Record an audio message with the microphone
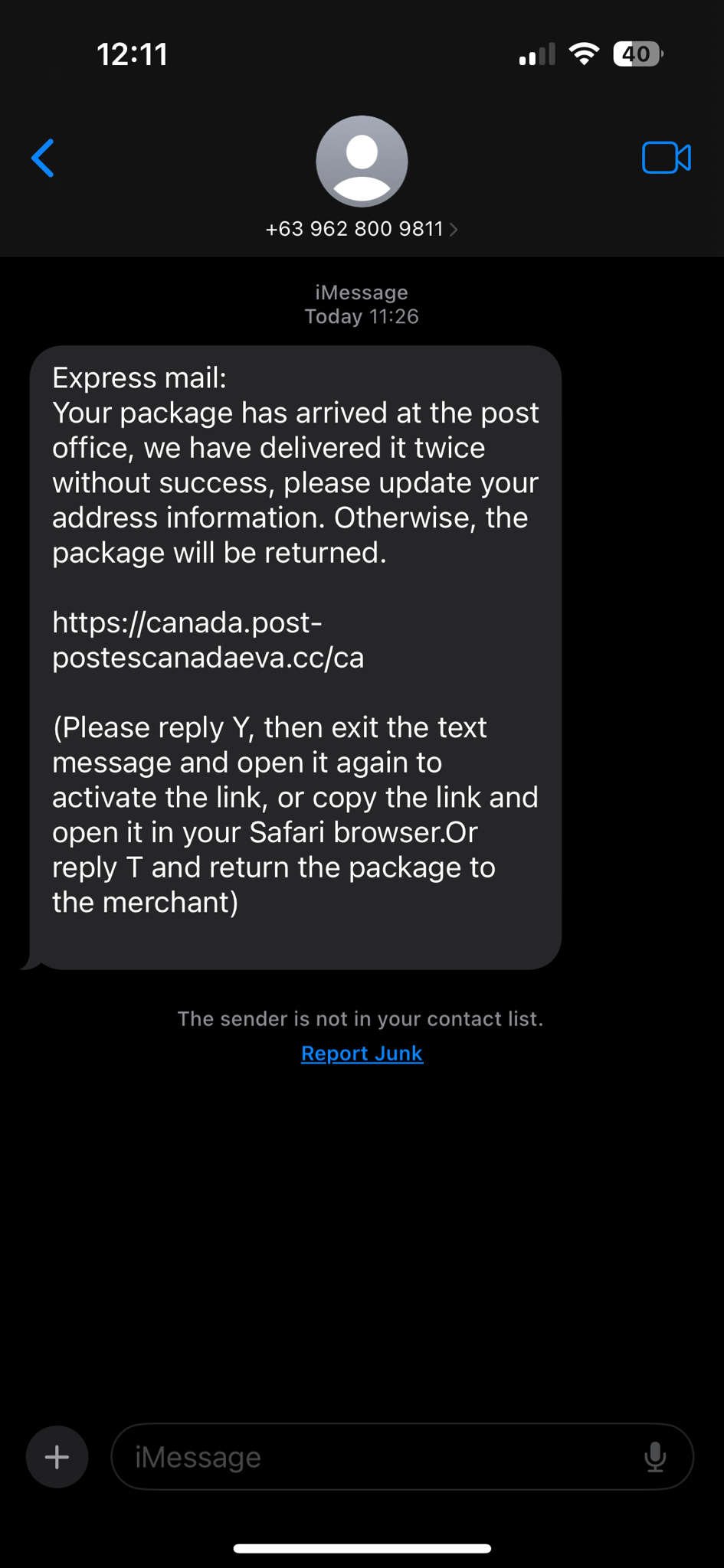The width and height of the screenshot is (724, 1568). [655, 1457]
